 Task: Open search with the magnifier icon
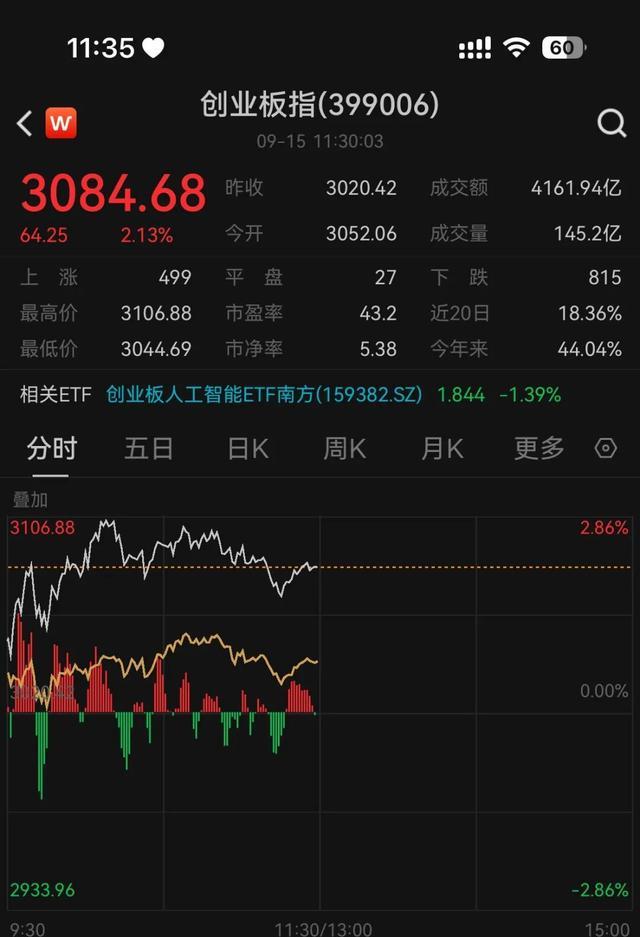tap(611, 123)
